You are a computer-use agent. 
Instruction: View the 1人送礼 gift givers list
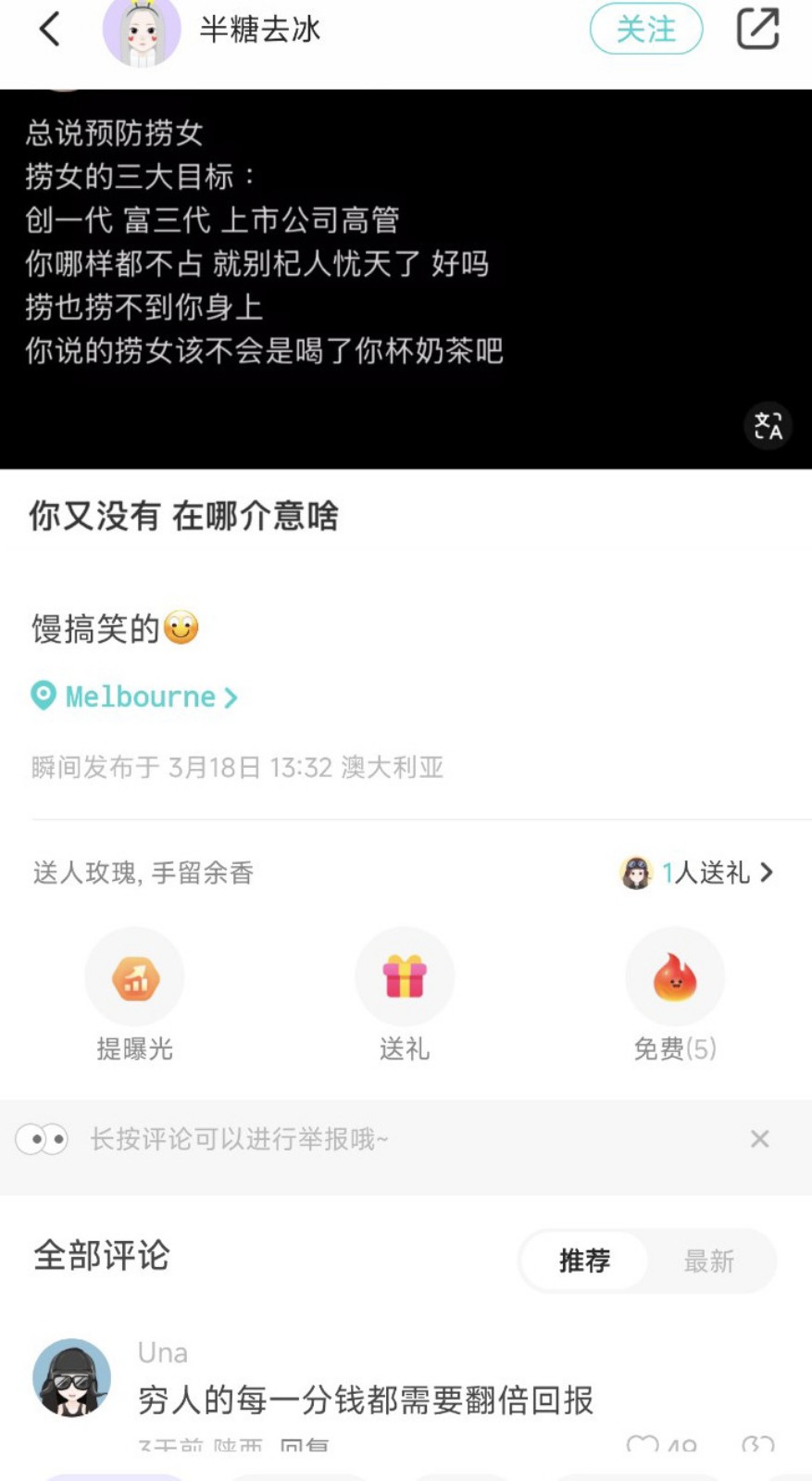point(699,872)
